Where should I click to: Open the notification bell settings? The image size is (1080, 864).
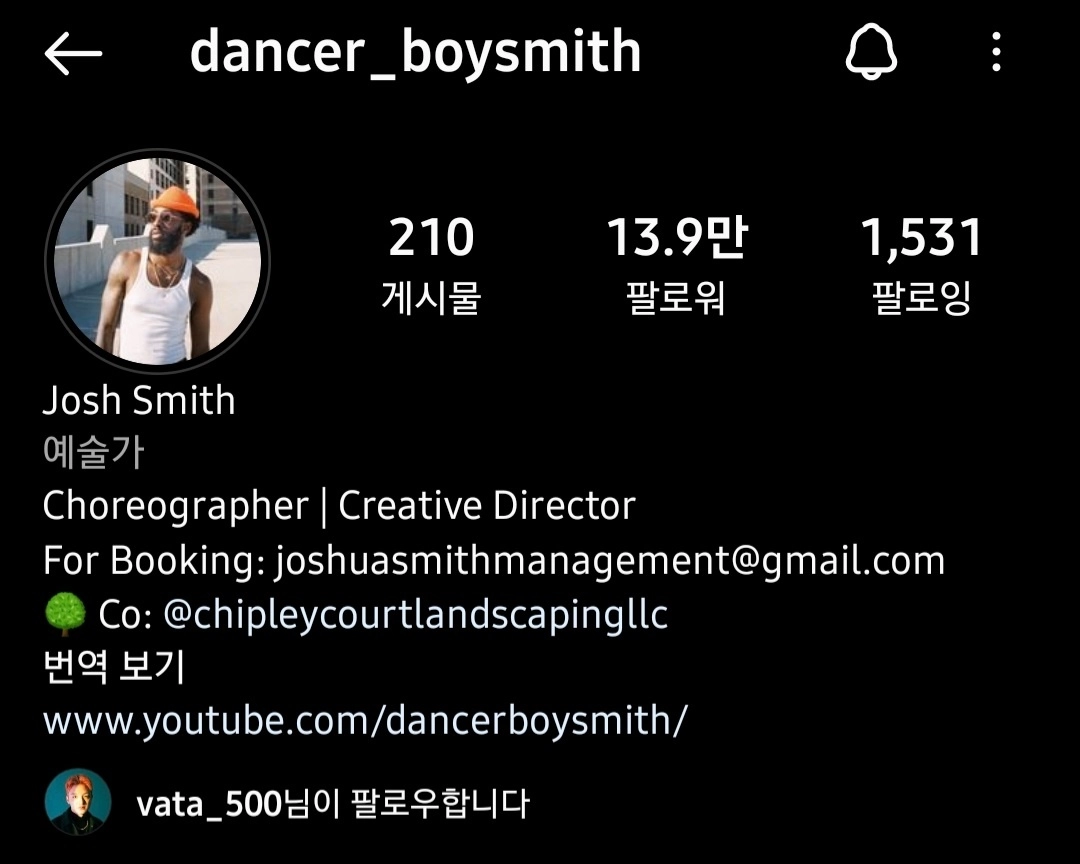(871, 53)
